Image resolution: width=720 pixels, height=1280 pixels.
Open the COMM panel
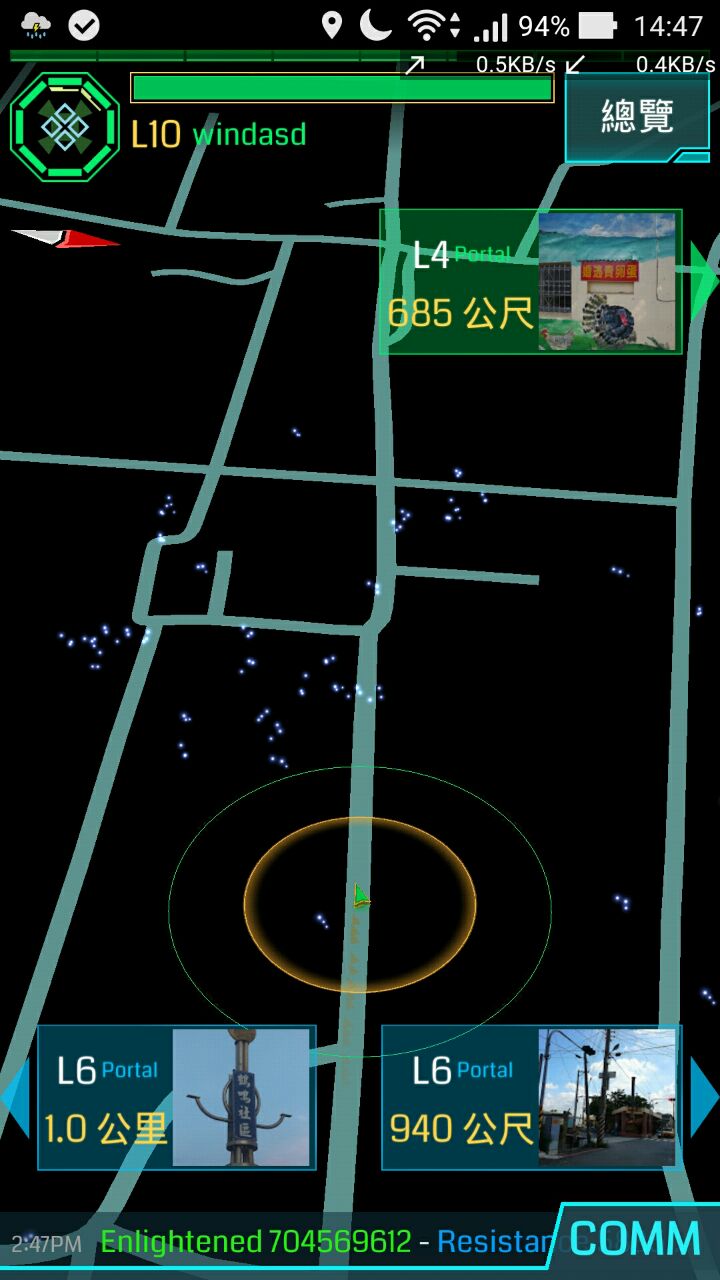pyautogui.click(x=635, y=1240)
